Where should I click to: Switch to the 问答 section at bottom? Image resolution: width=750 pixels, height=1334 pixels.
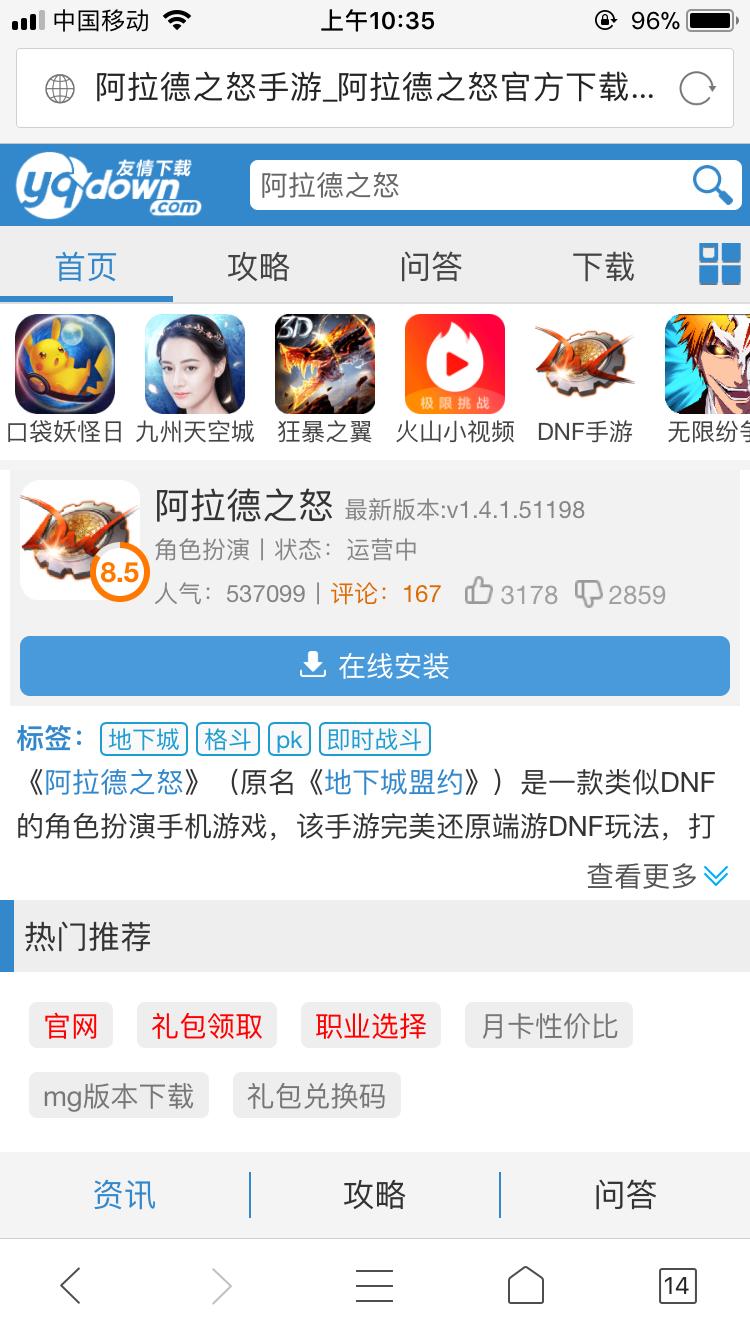coord(625,1195)
